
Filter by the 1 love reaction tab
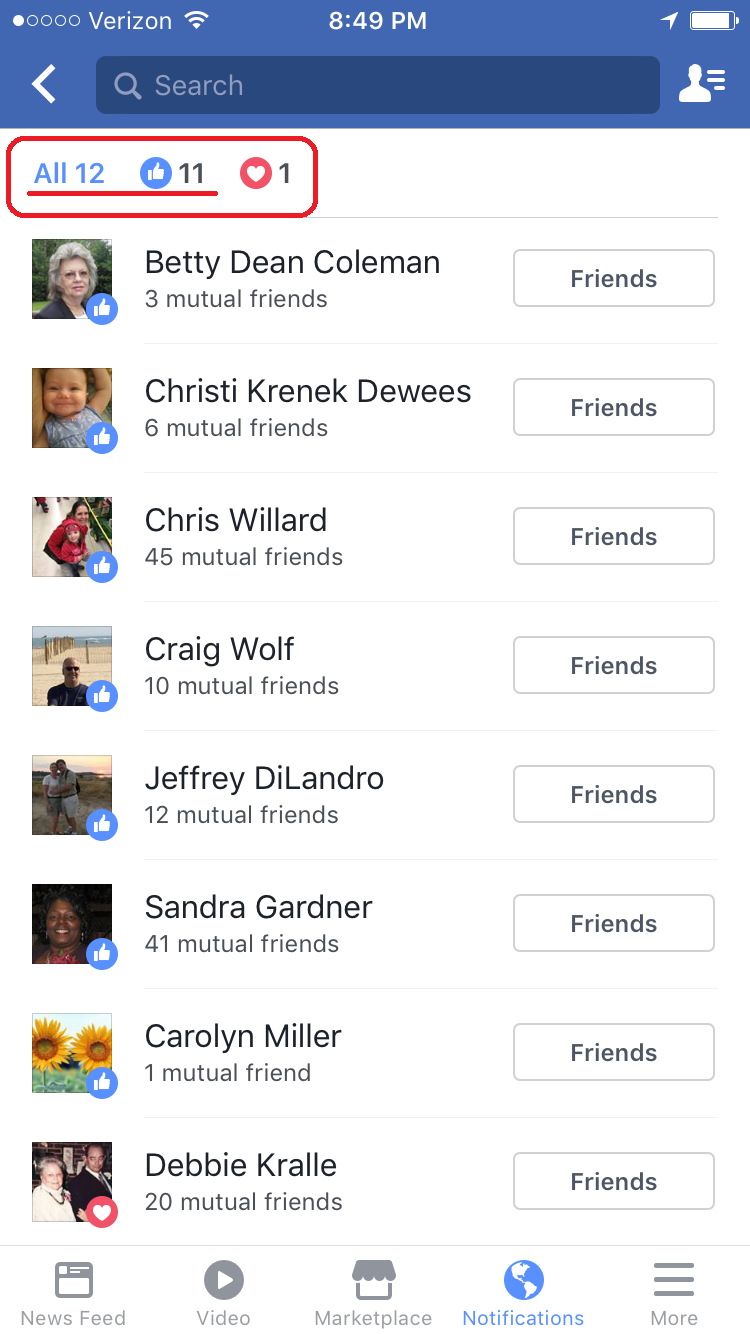[x=265, y=173]
